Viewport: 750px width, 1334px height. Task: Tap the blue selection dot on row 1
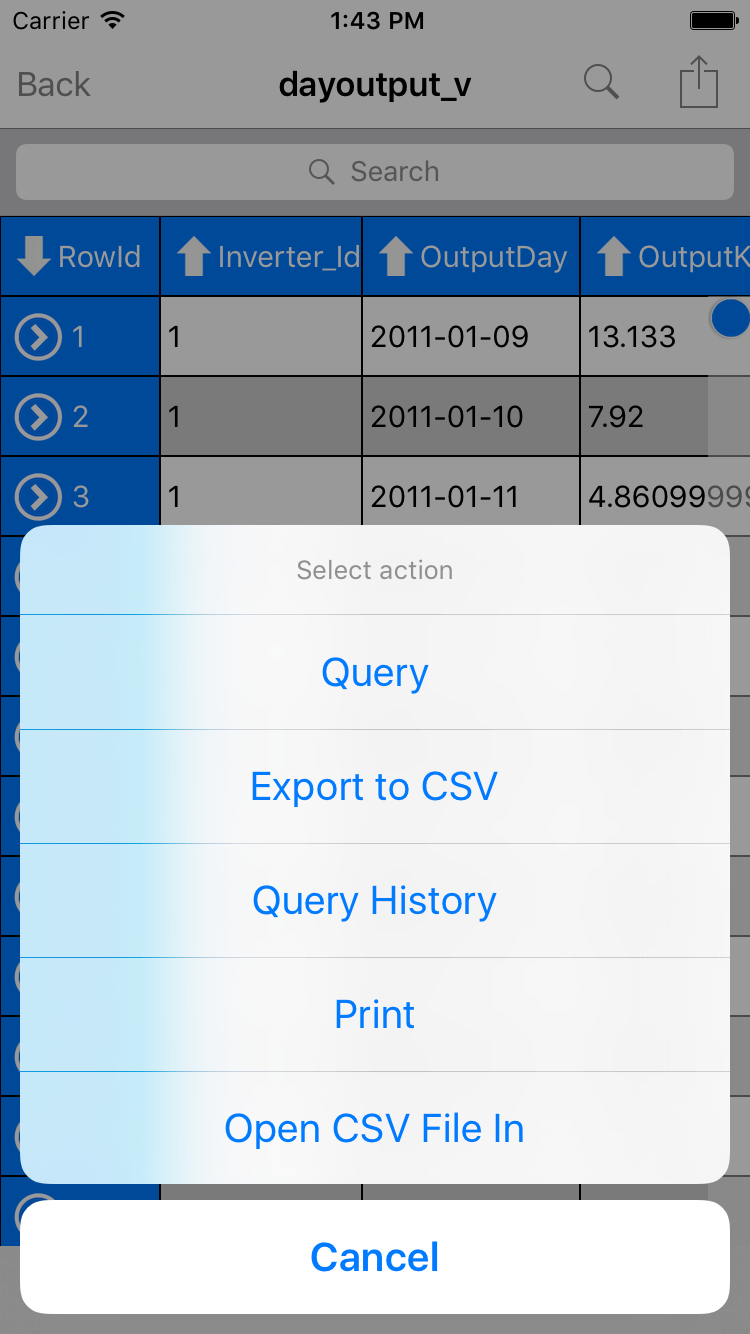[729, 318]
